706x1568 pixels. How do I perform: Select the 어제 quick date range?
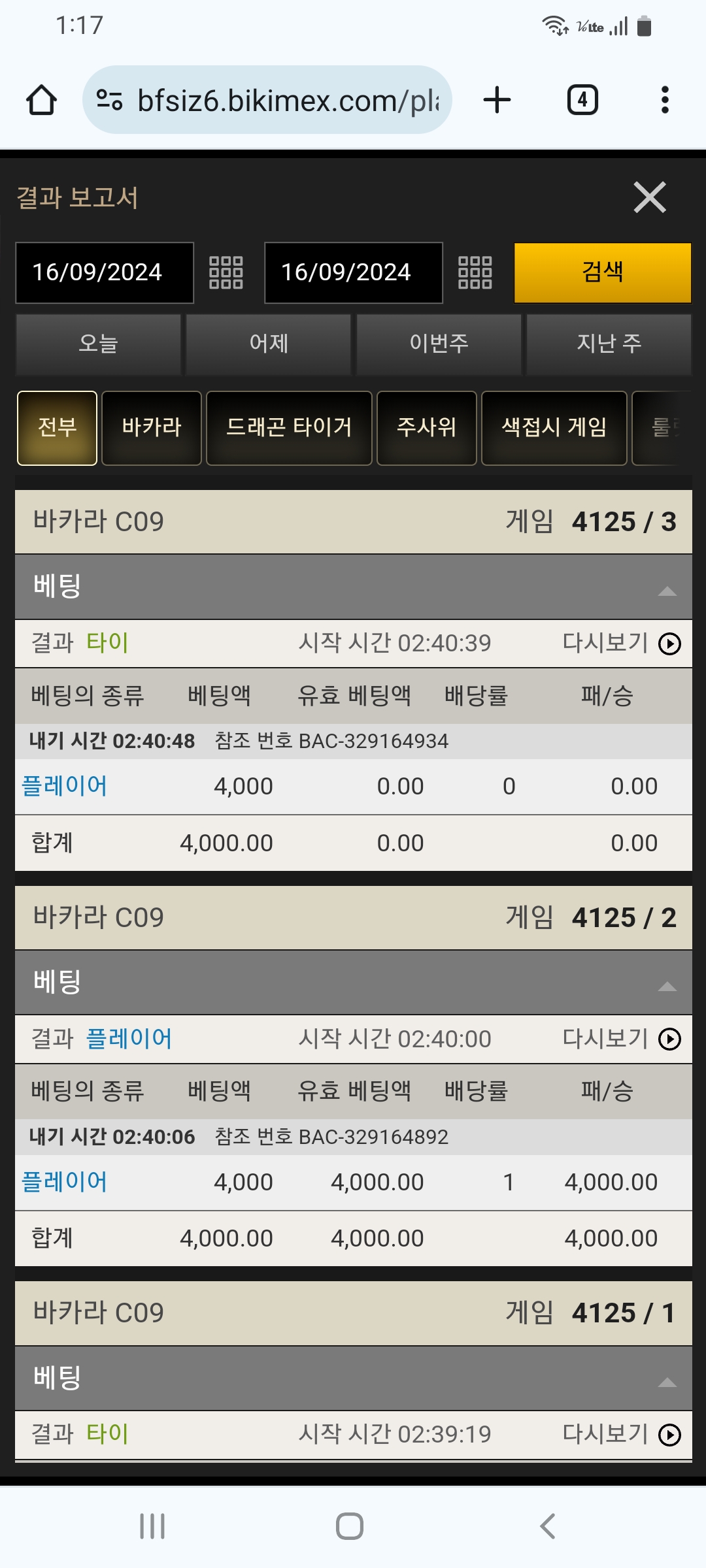tap(269, 344)
